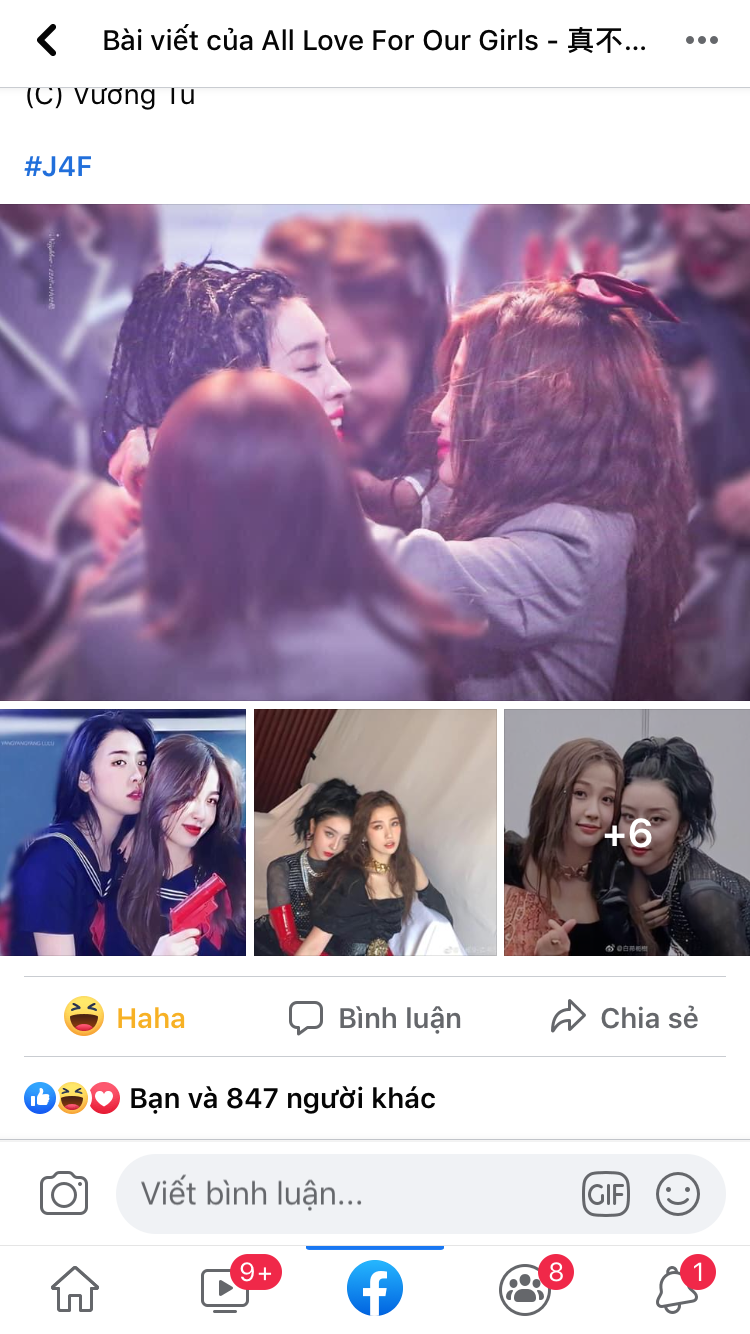The image size is (750, 1334).
Task: Switch to the Watch videos tab
Action: click(225, 1289)
